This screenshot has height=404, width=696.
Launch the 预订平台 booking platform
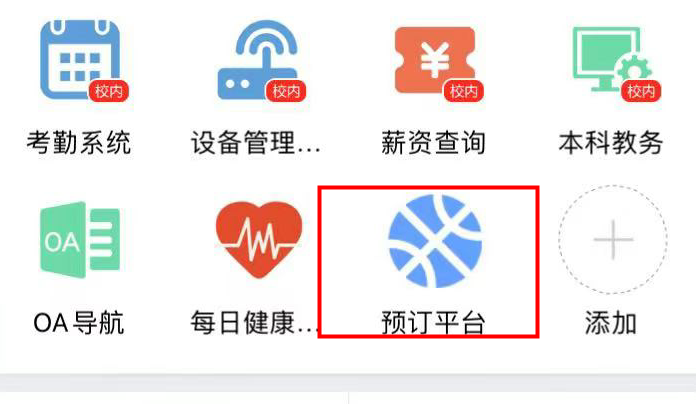(434, 242)
